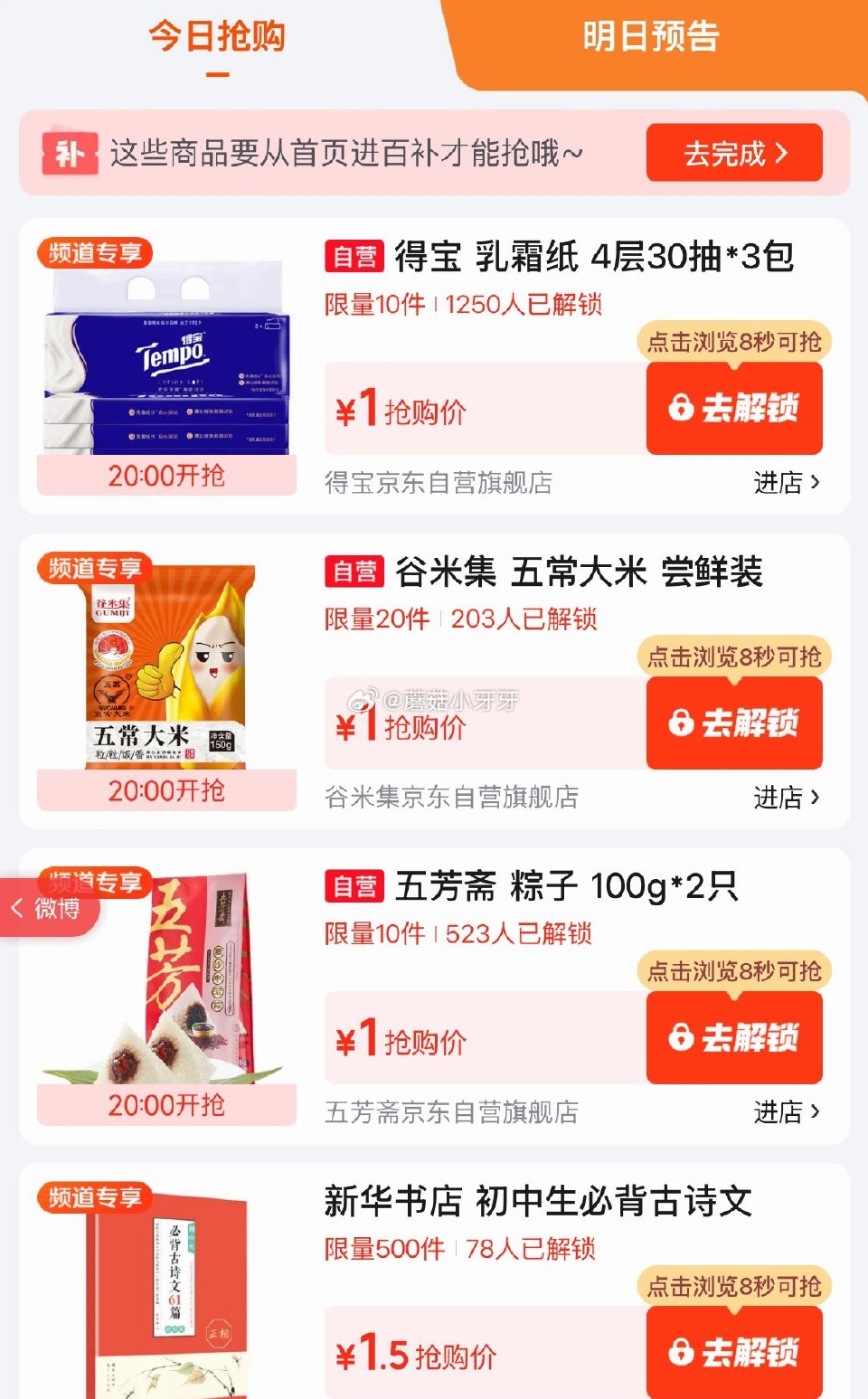Click the 自营 badge on 谷米集 五常大米

(x=357, y=572)
